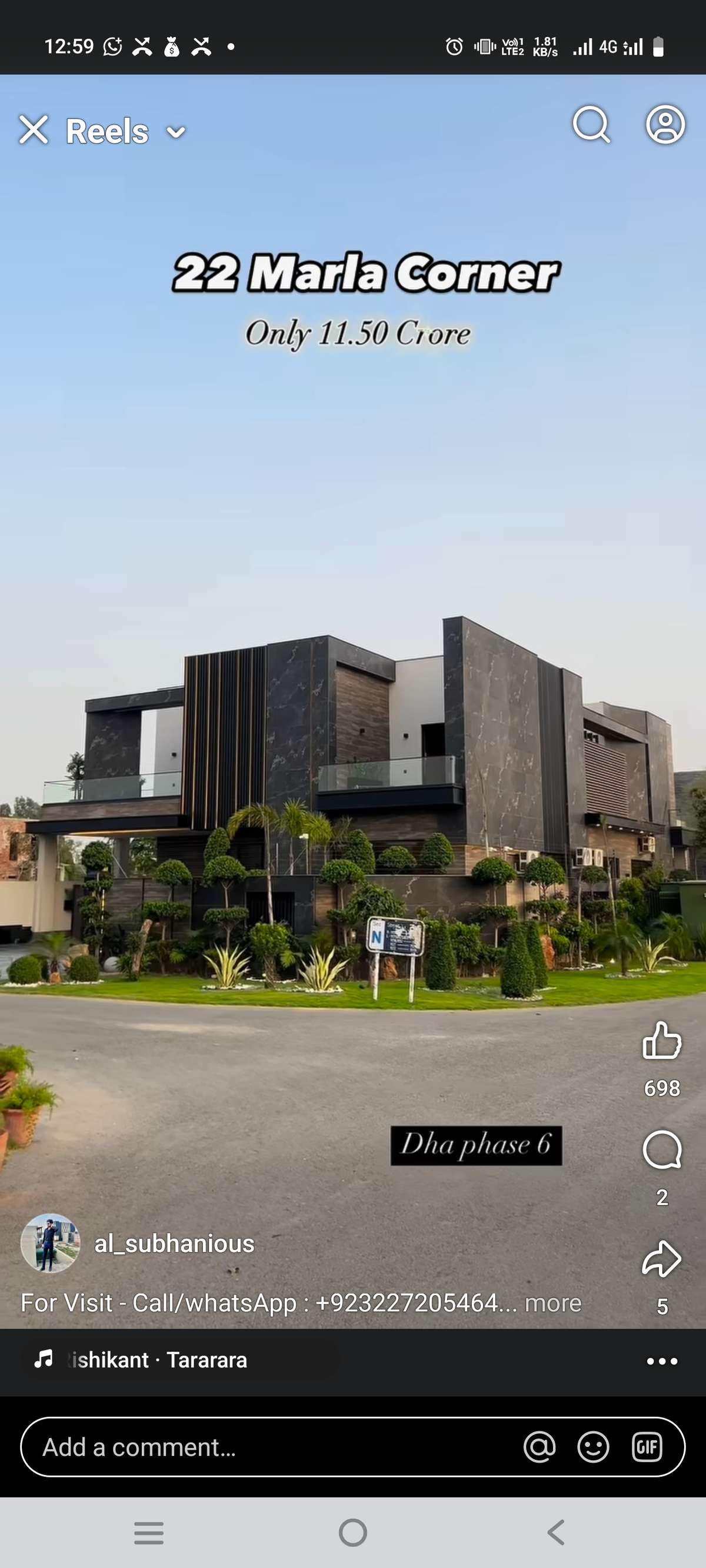Visit the al_subhanious username link
706x1568 pixels.
(x=174, y=1243)
